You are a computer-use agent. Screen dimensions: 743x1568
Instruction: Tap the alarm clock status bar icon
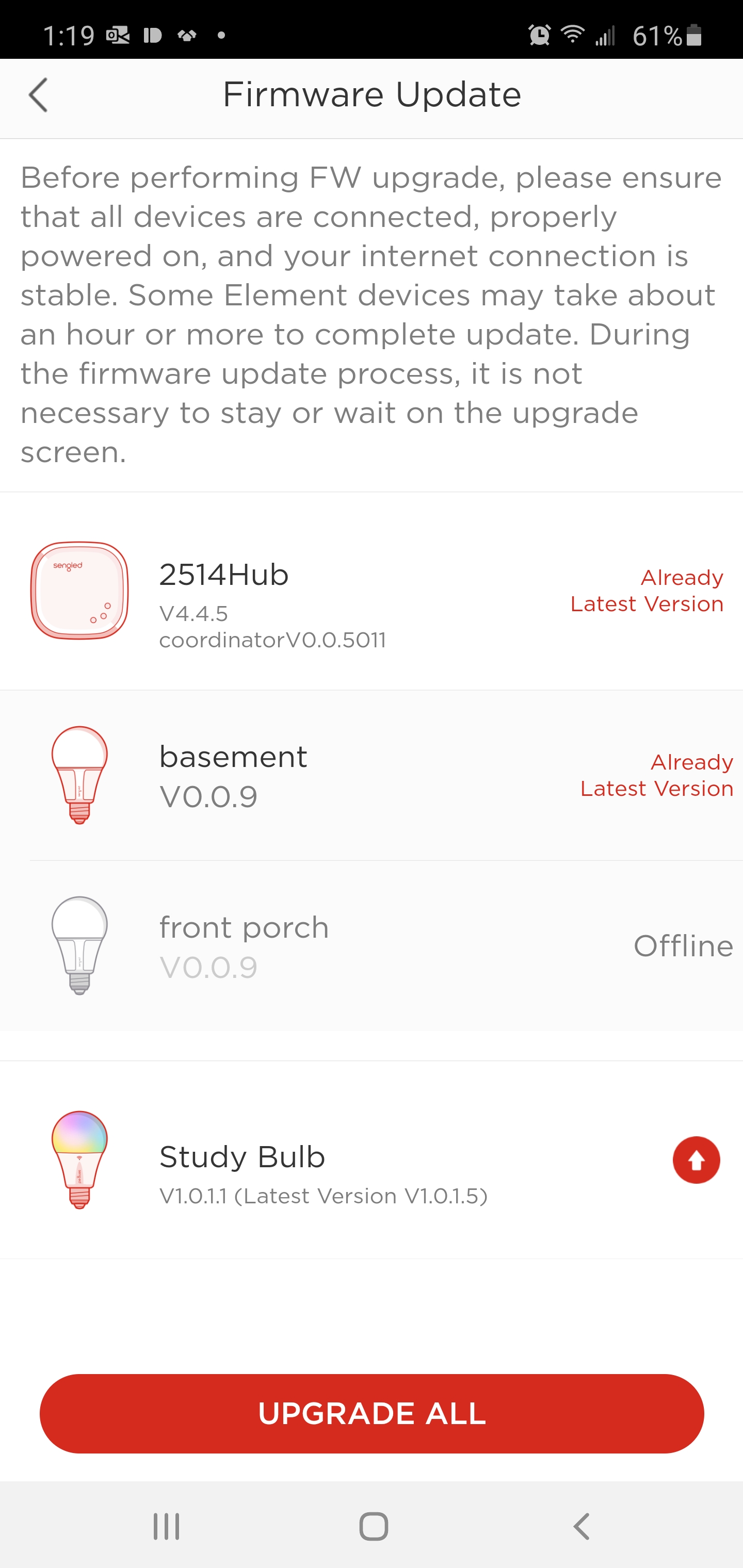tap(538, 35)
